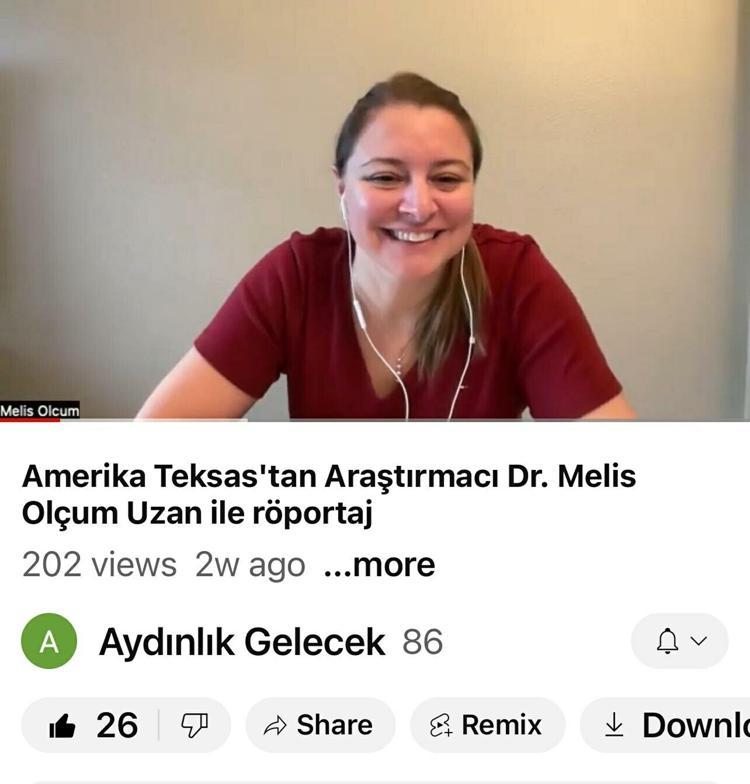Like this video
This screenshot has height=784, width=750.
[92, 725]
